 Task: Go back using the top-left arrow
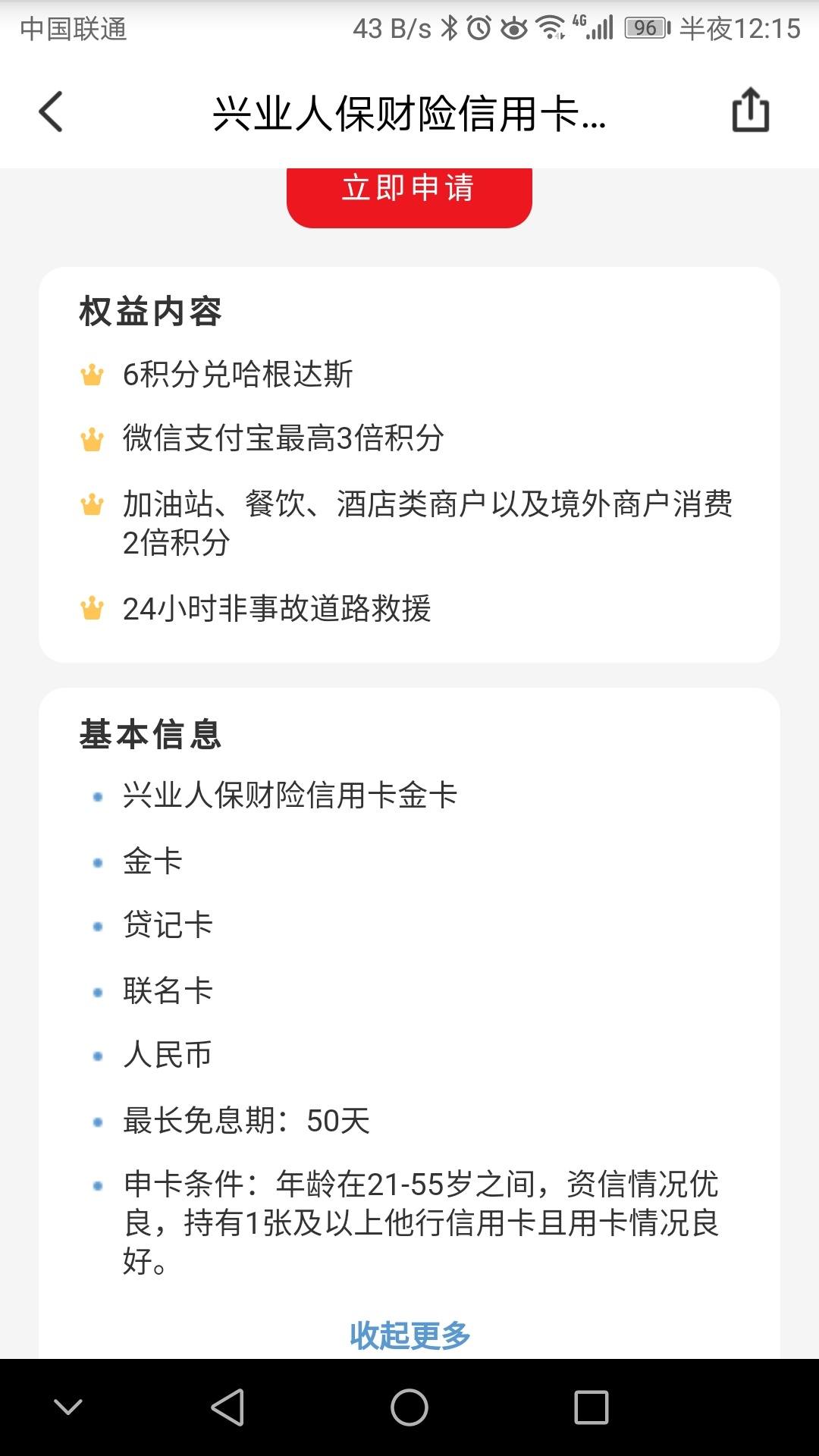tap(51, 112)
